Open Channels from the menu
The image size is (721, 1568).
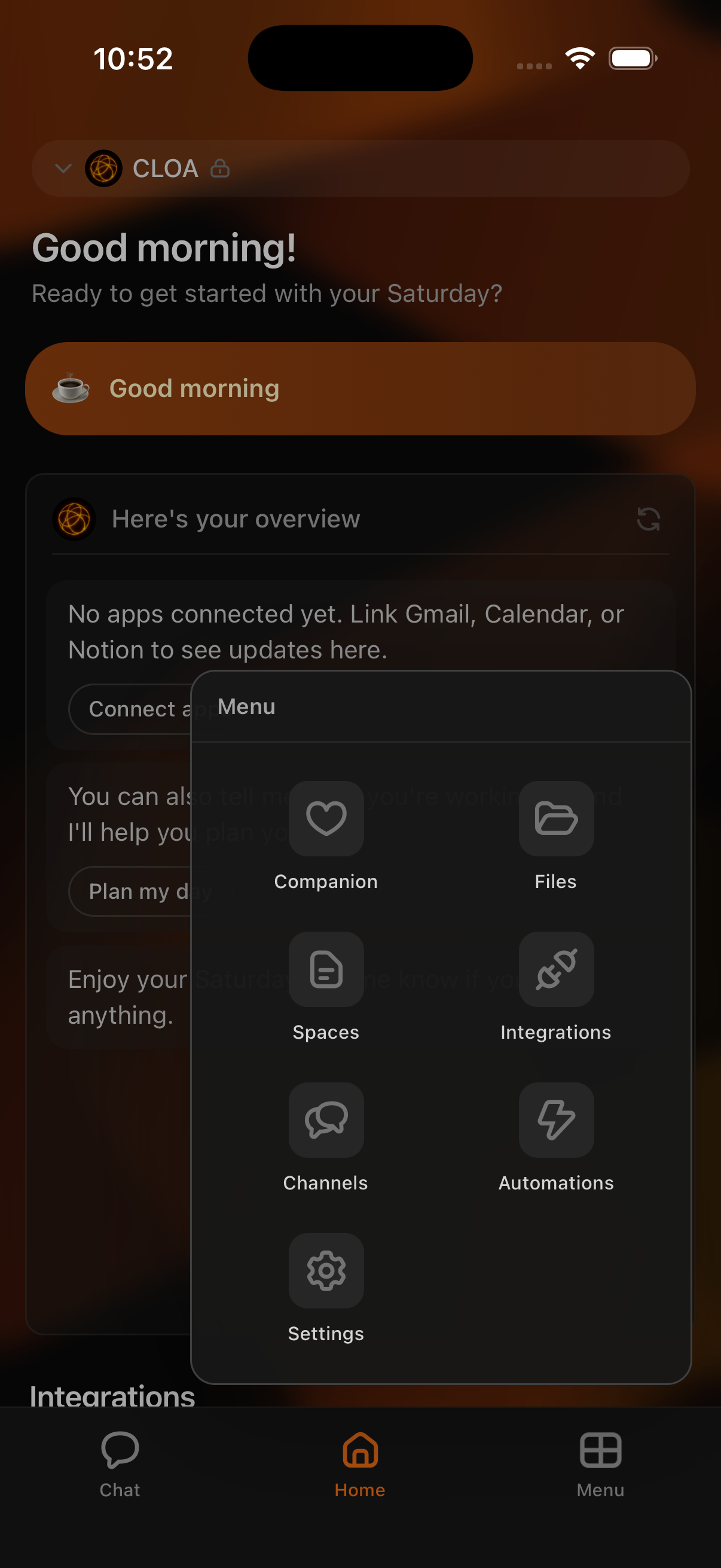click(x=326, y=1137)
